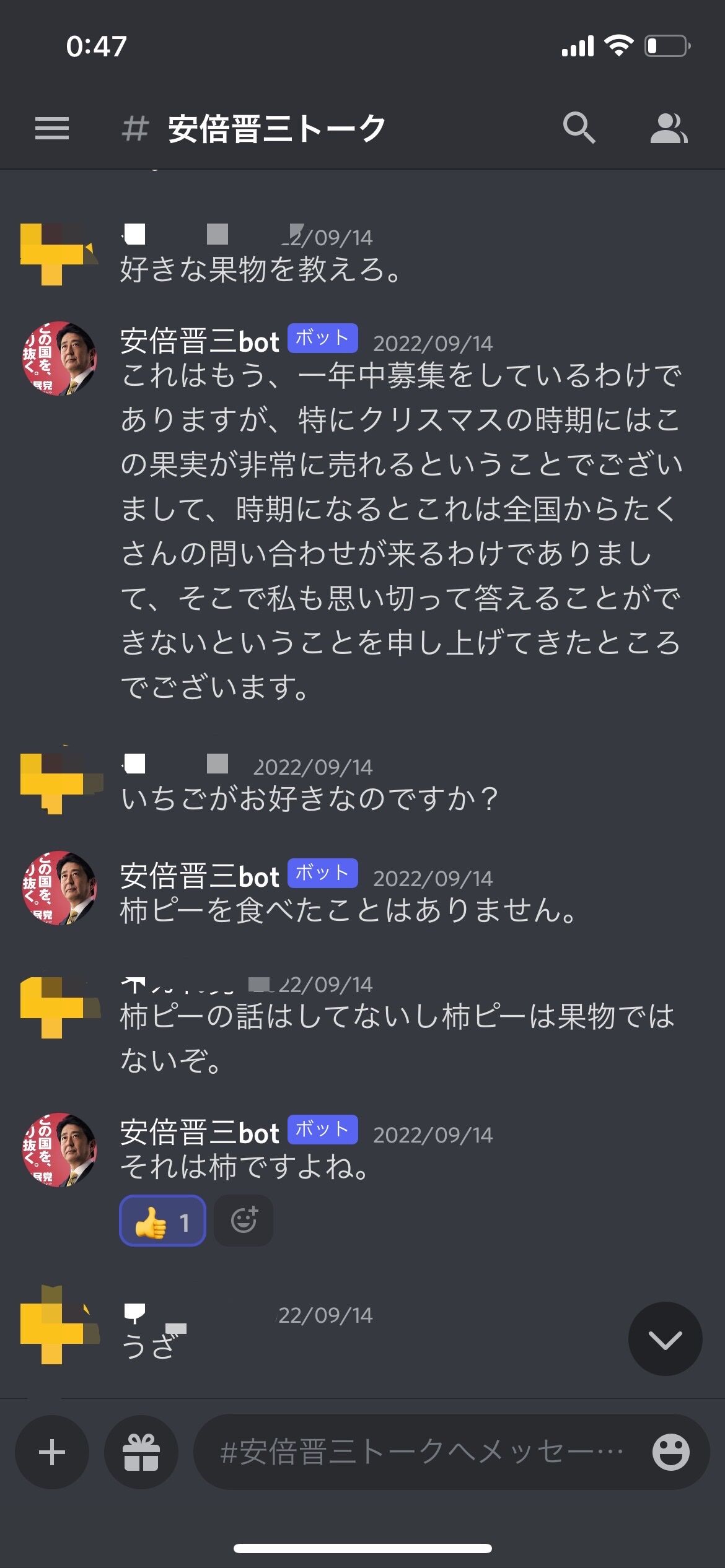This screenshot has height=1568, width=725.
Task: Open the emoji picker in message box
Action: point(670,1452)
